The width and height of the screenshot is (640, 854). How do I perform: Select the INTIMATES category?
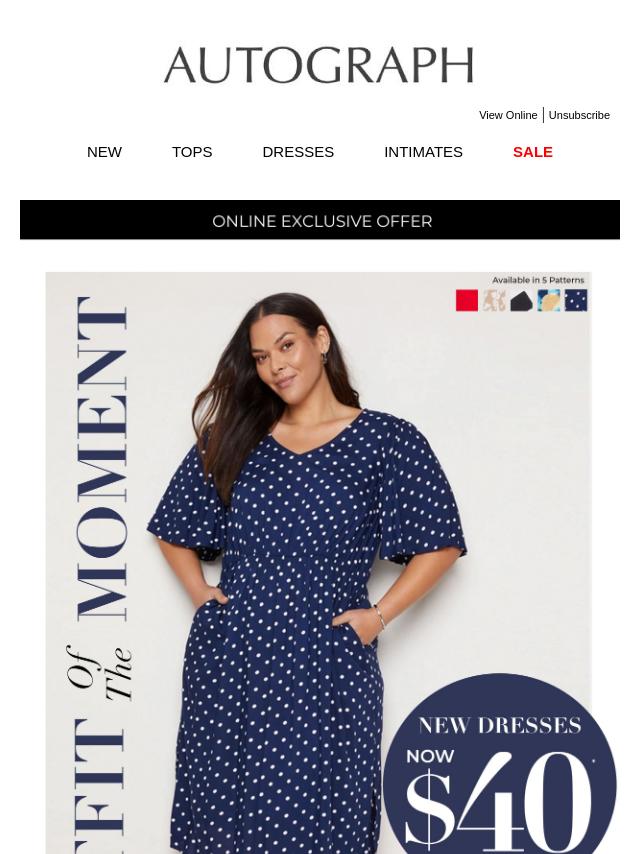point(423,152)
